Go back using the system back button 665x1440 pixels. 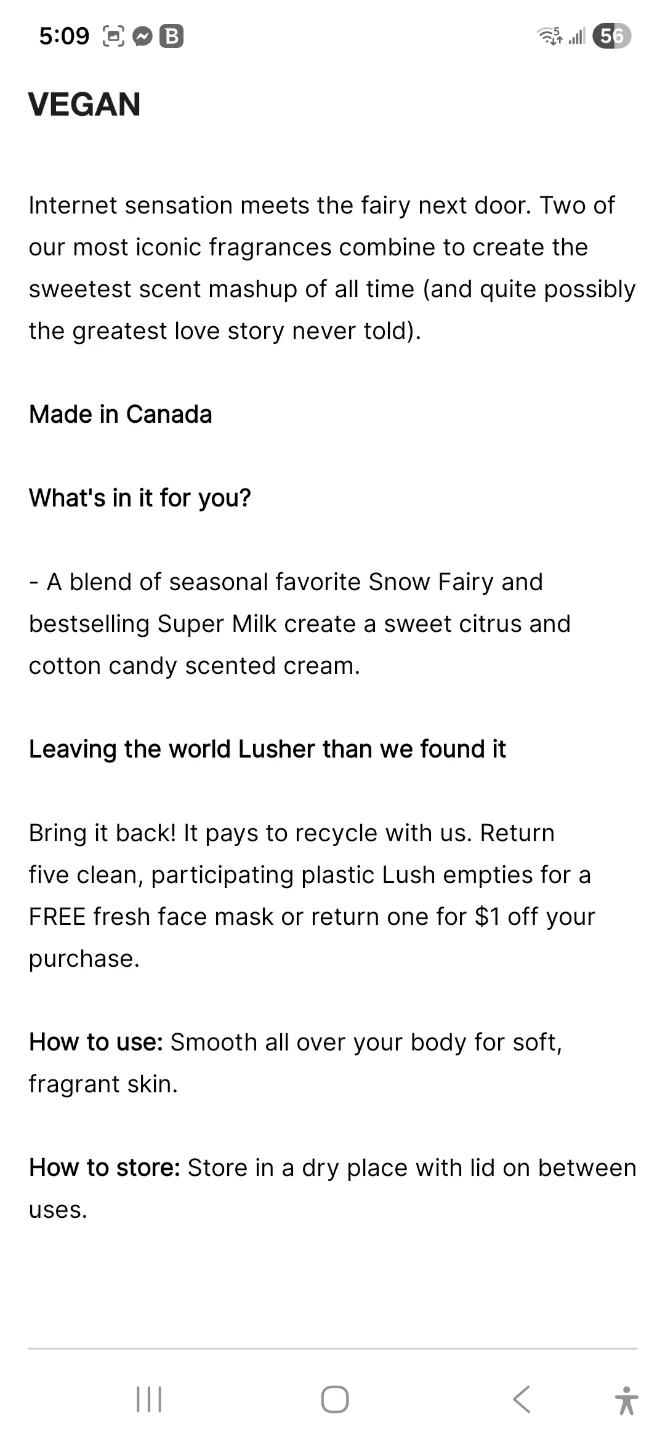pos(521,1398)
